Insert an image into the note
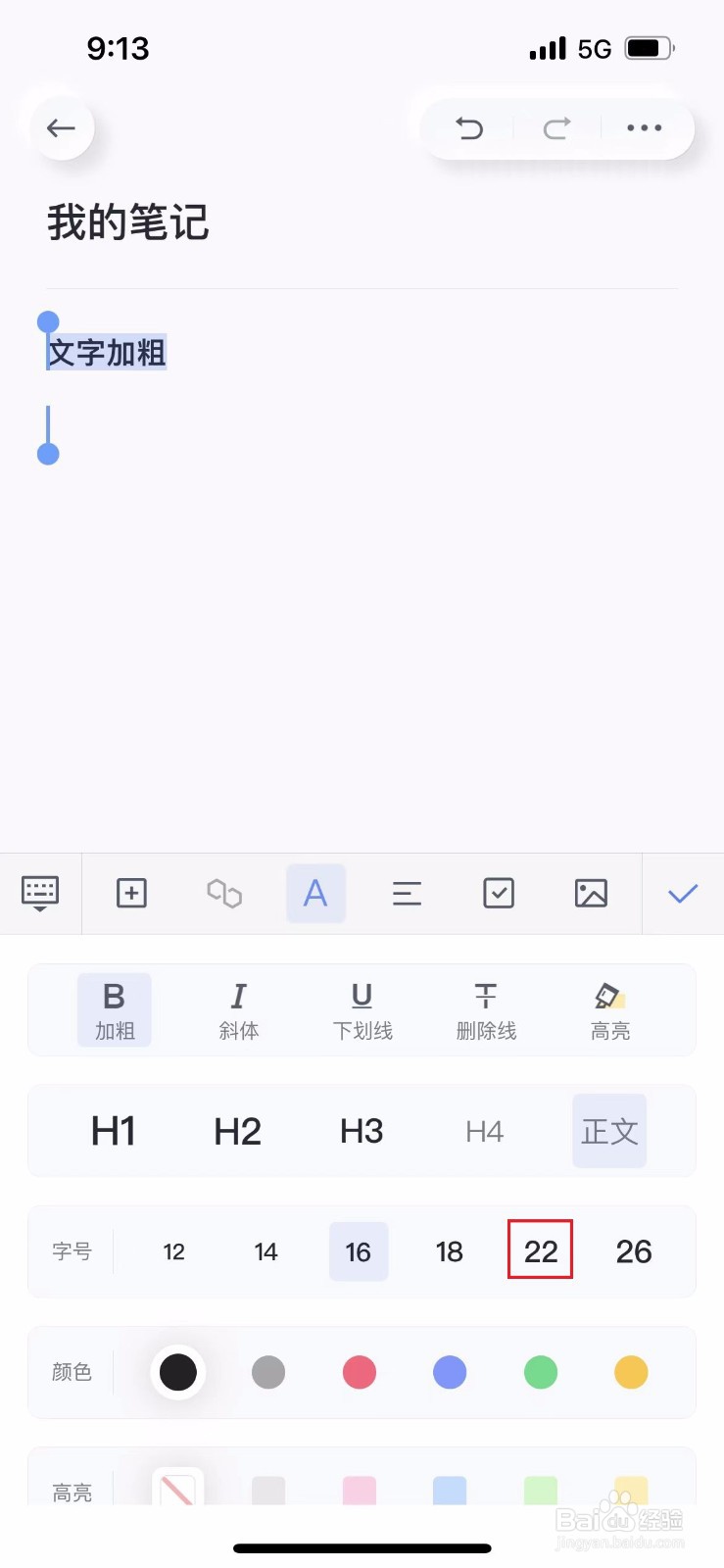The width and height of the screenshot is (724, 1568). point(590,893)
